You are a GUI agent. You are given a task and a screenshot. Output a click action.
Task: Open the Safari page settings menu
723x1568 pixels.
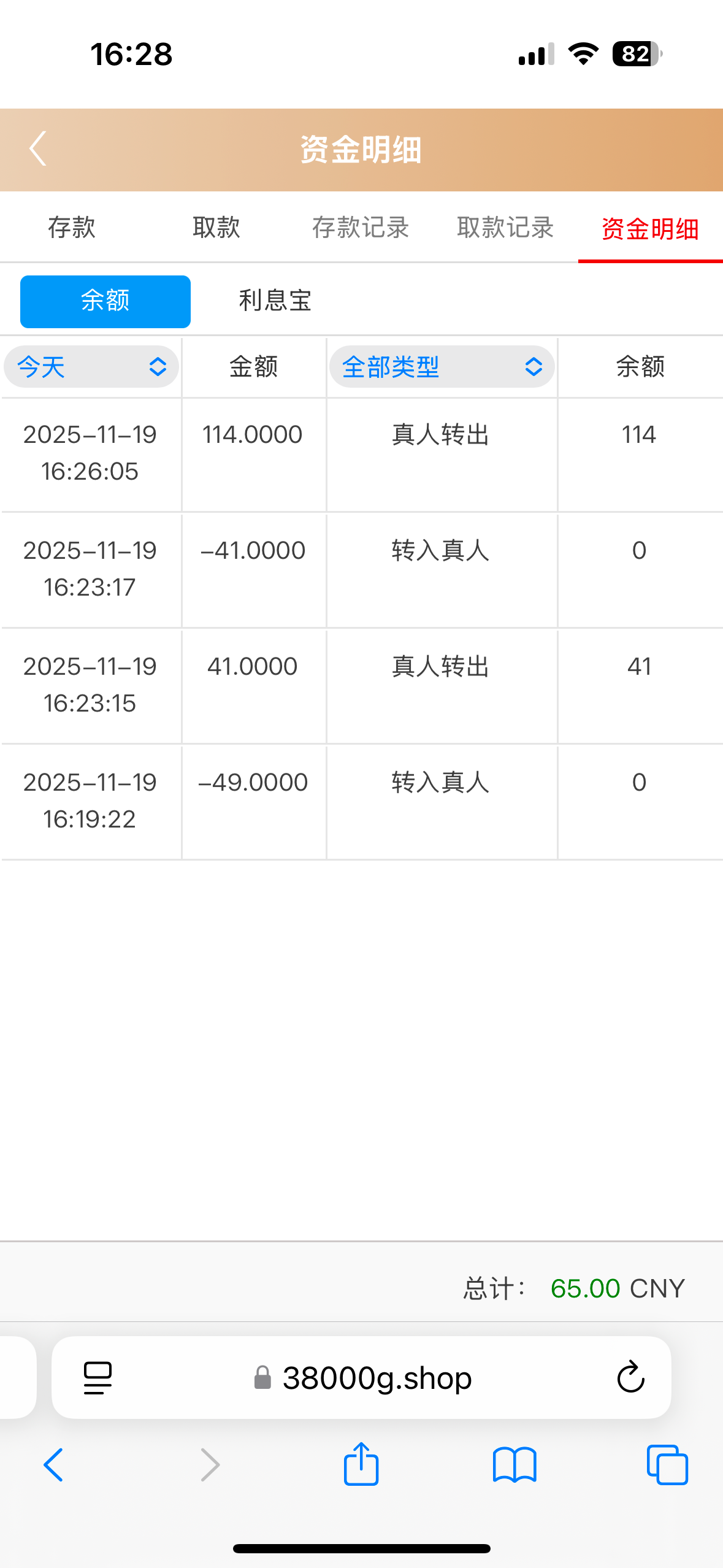pyautogui.click(x=98, y=1378)
